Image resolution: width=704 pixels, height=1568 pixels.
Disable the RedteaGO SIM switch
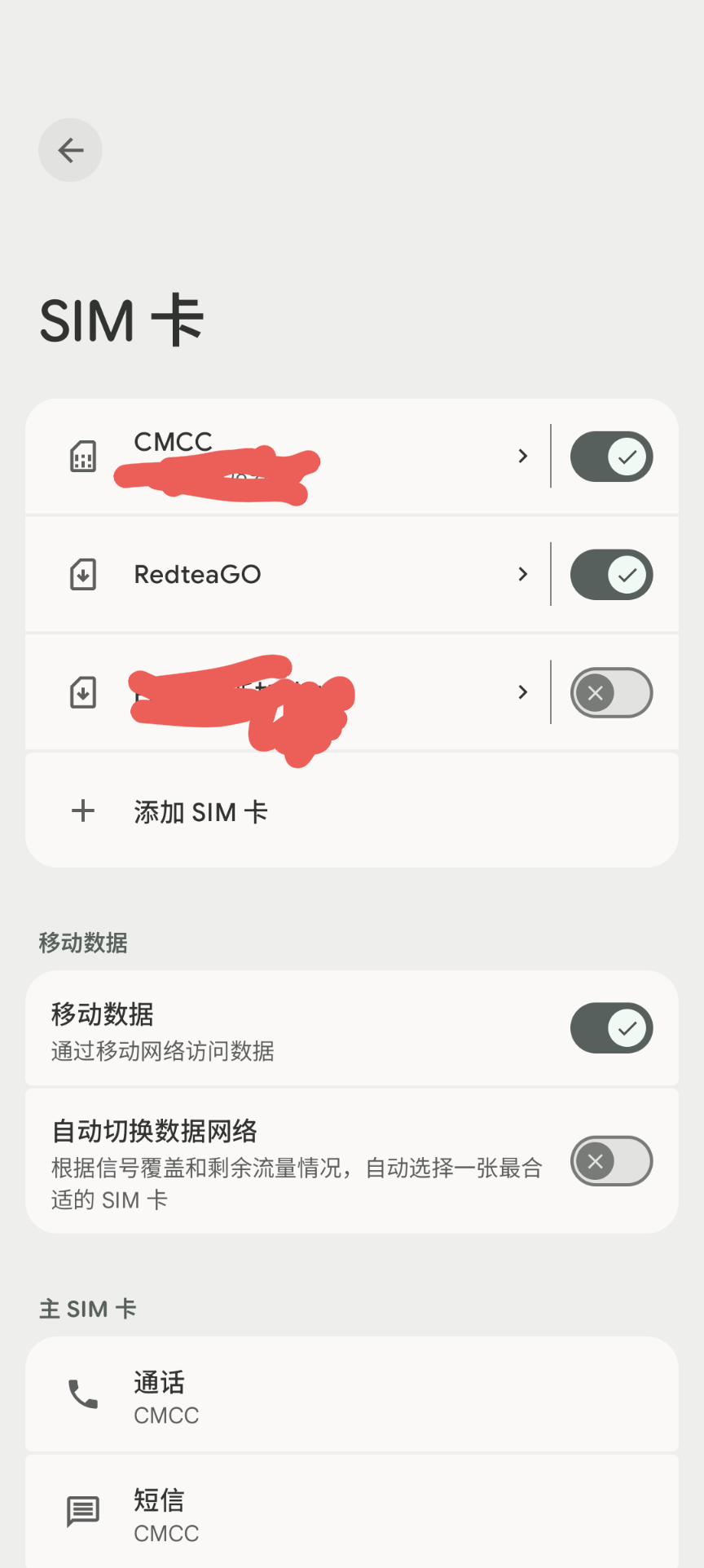(x=611, y=575)
